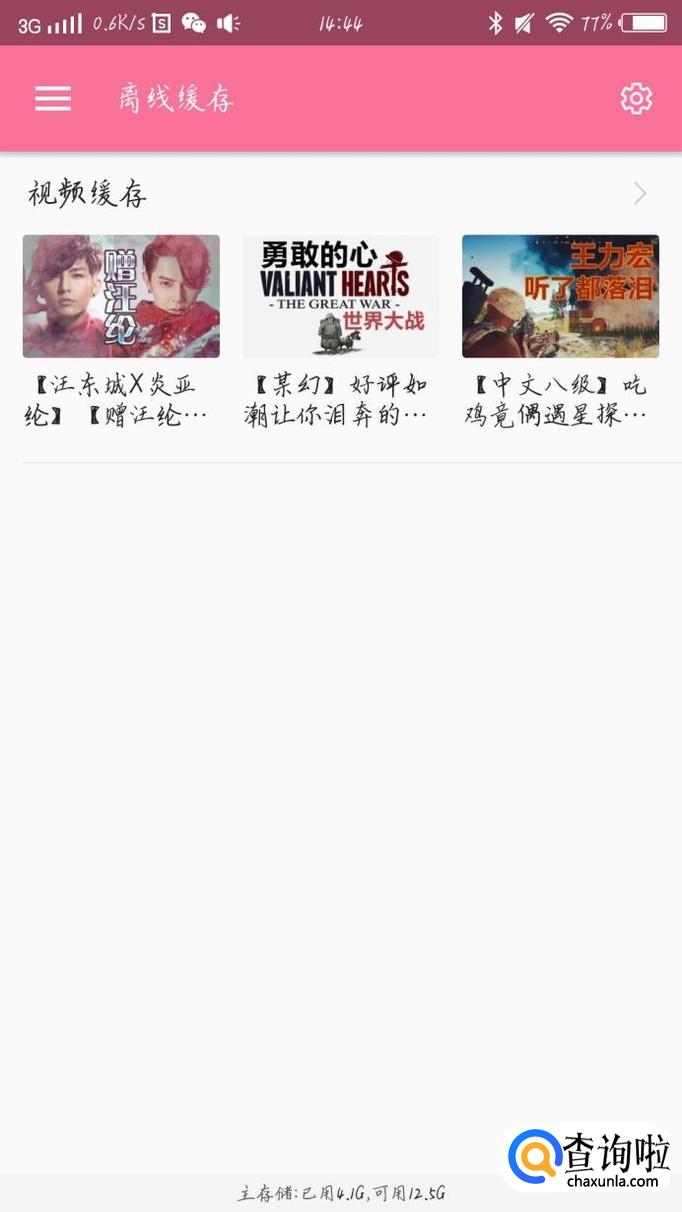The height and width of the screenshot is (1212, 682).
Task: Open the cached video 赠汪纶
Action: [121, 297]
